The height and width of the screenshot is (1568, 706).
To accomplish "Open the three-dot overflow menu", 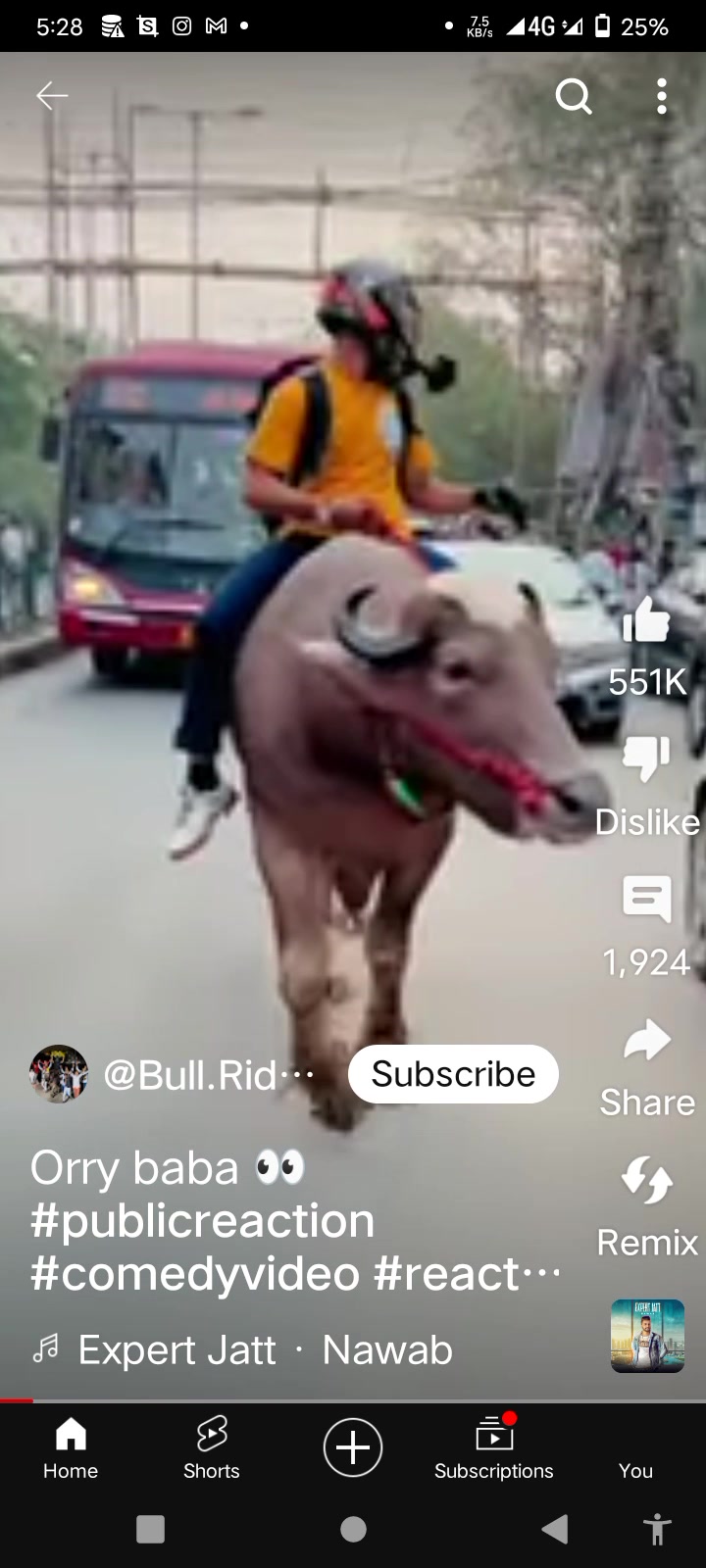I will [662, 96].
